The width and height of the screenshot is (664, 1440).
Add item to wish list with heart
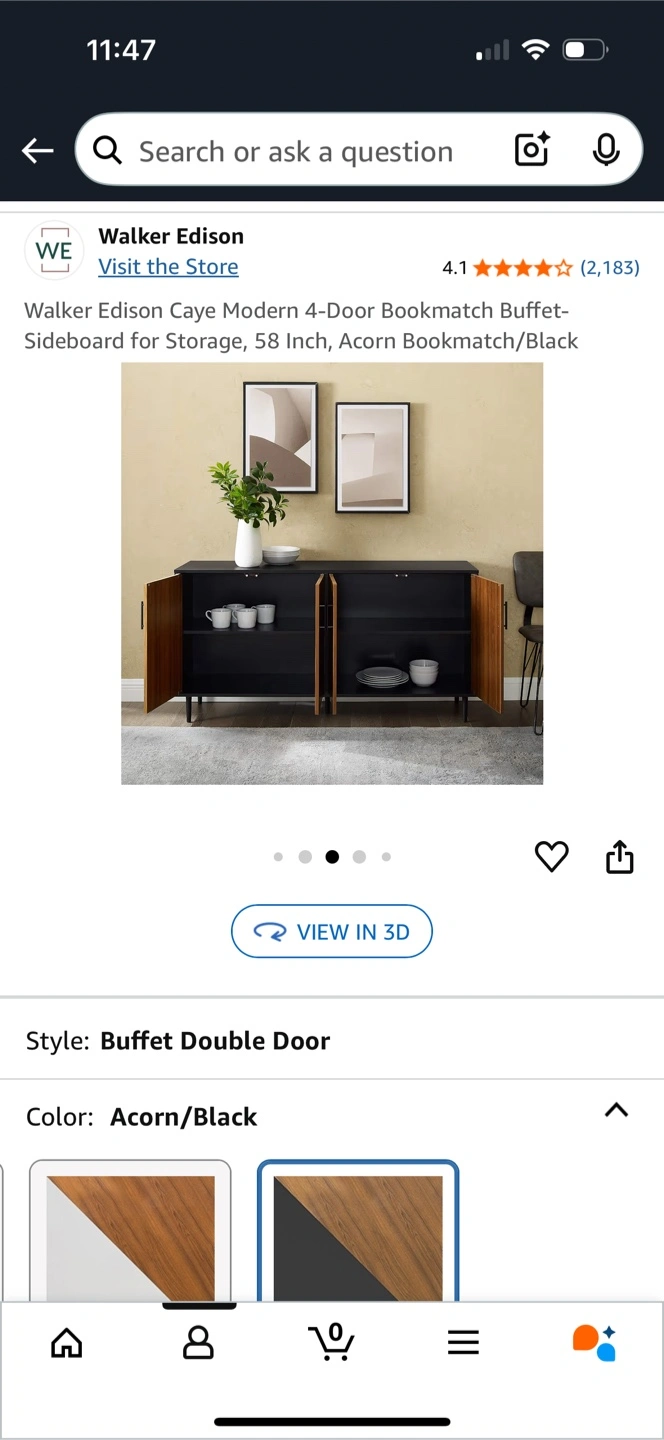tap(551, 857)
